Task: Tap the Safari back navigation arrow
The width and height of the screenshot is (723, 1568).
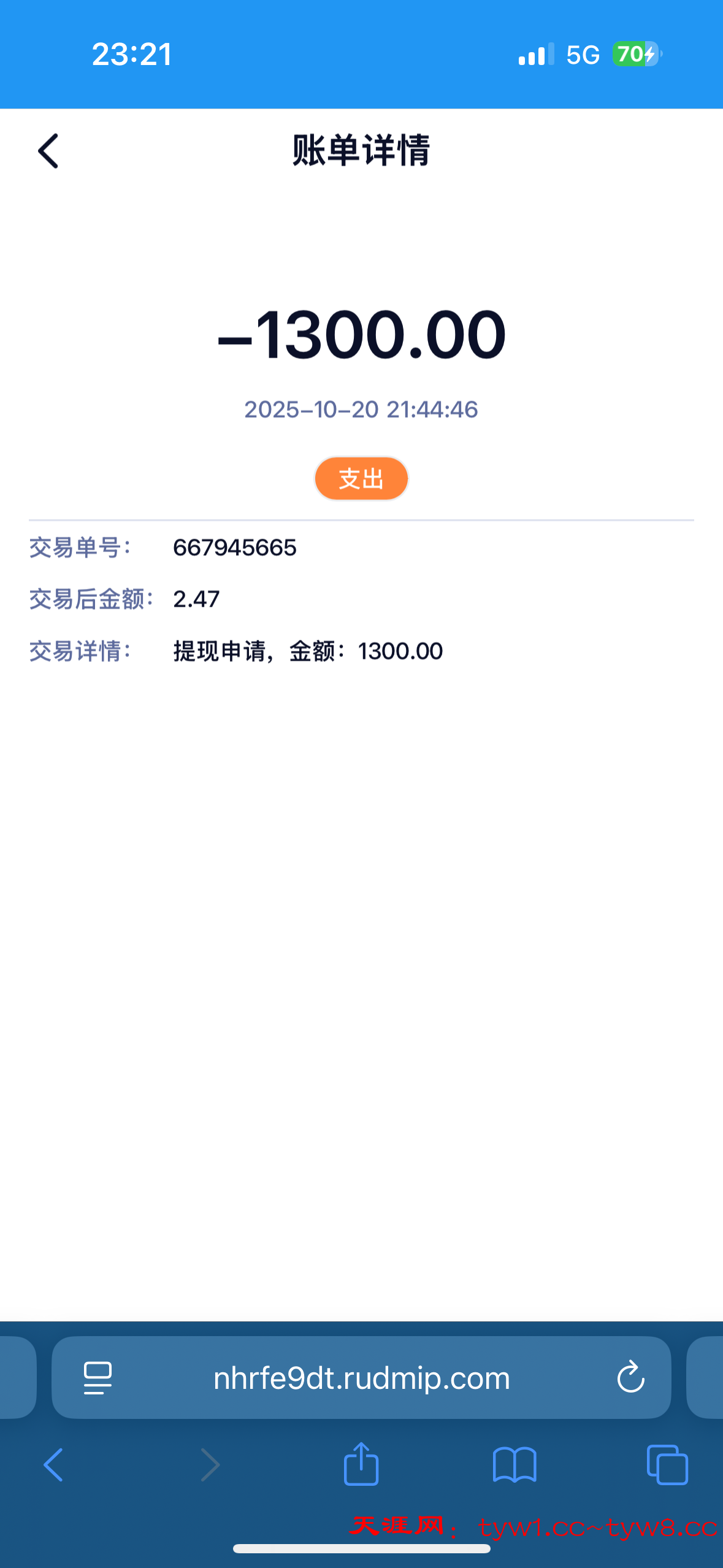Action: [x=53, y=1465]
